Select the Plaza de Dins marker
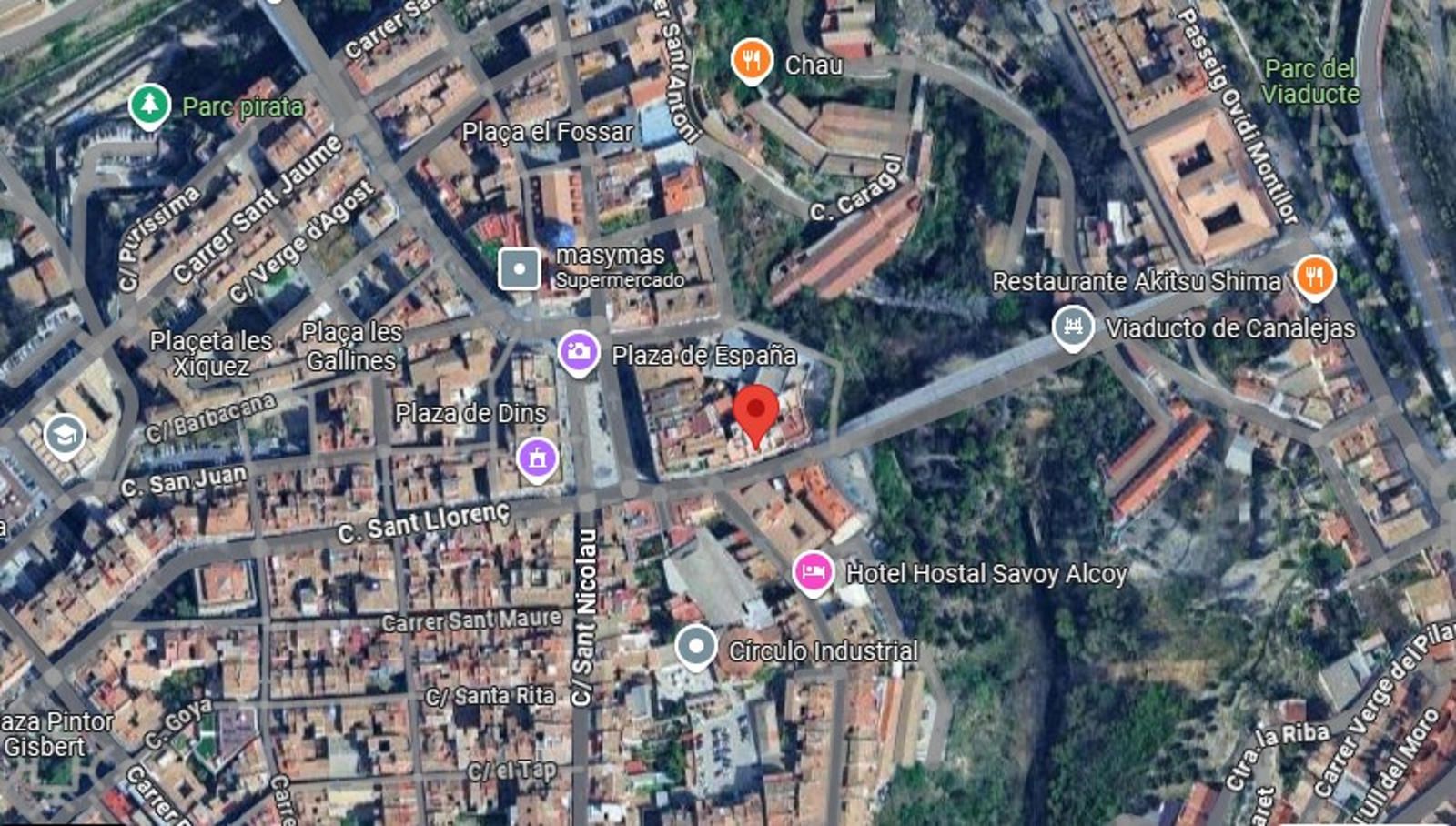Screen dimensions: 1456x826 tap(538, 458)
